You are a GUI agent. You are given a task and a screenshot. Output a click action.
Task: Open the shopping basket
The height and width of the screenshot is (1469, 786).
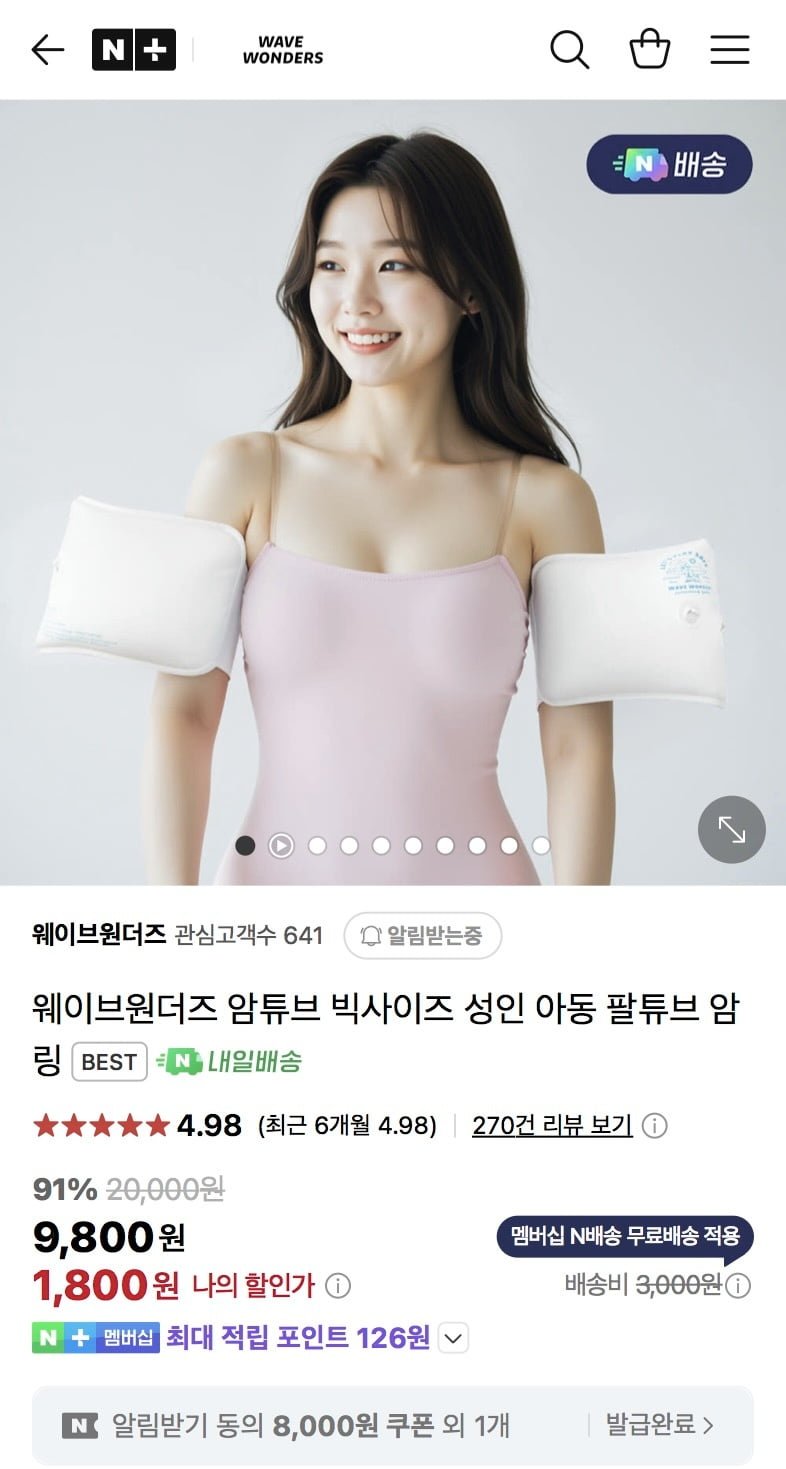pyautogui.click(x=649, y=49)
